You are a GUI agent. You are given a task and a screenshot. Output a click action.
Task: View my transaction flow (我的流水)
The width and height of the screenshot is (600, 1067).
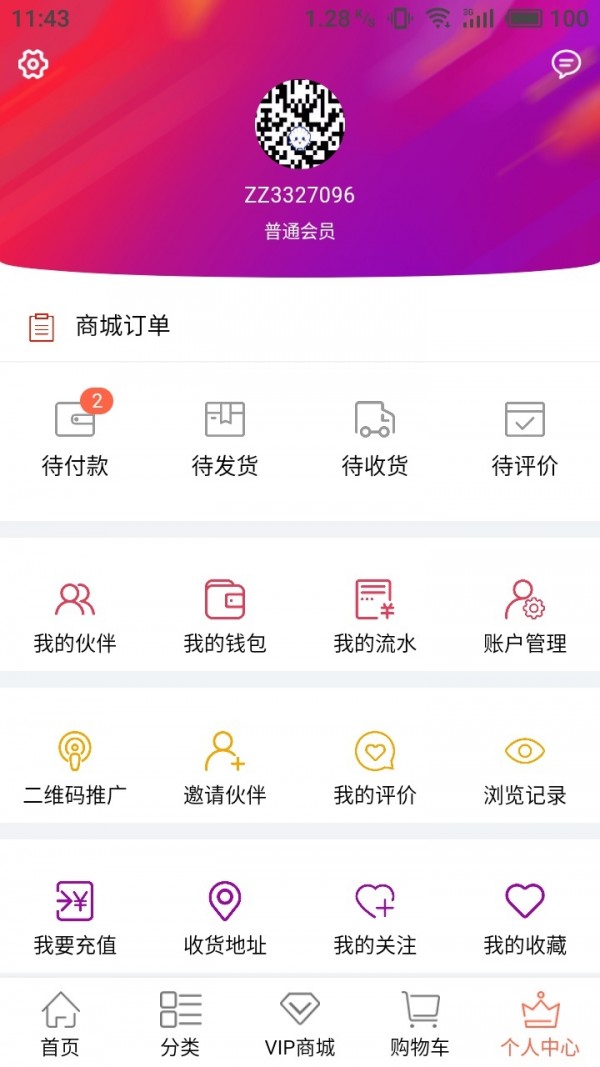pyautogui.click(x=375, y=615)
